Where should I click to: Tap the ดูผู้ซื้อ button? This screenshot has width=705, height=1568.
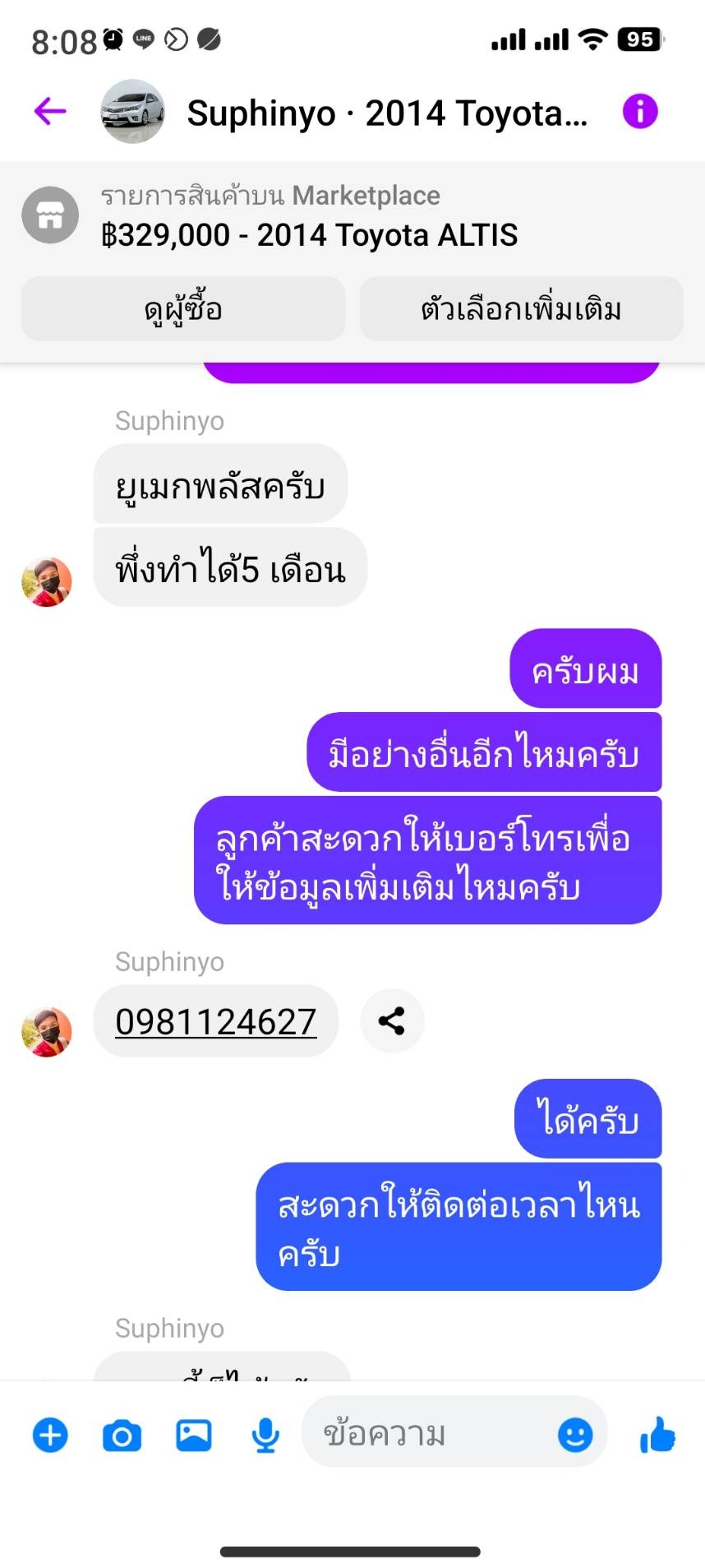click(x=183, y=309)
